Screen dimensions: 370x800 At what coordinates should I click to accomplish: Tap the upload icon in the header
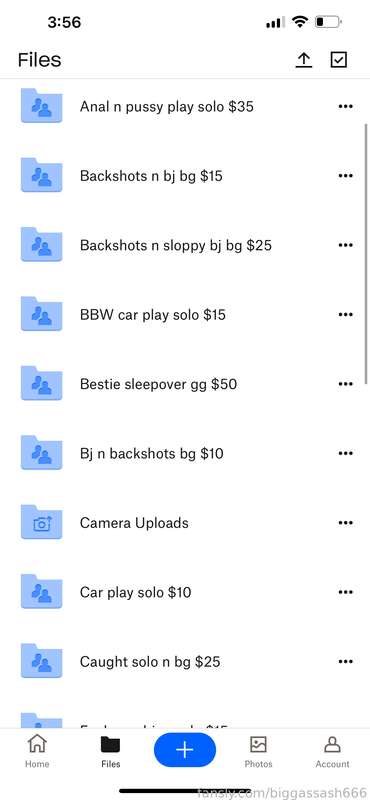point(304,60)
